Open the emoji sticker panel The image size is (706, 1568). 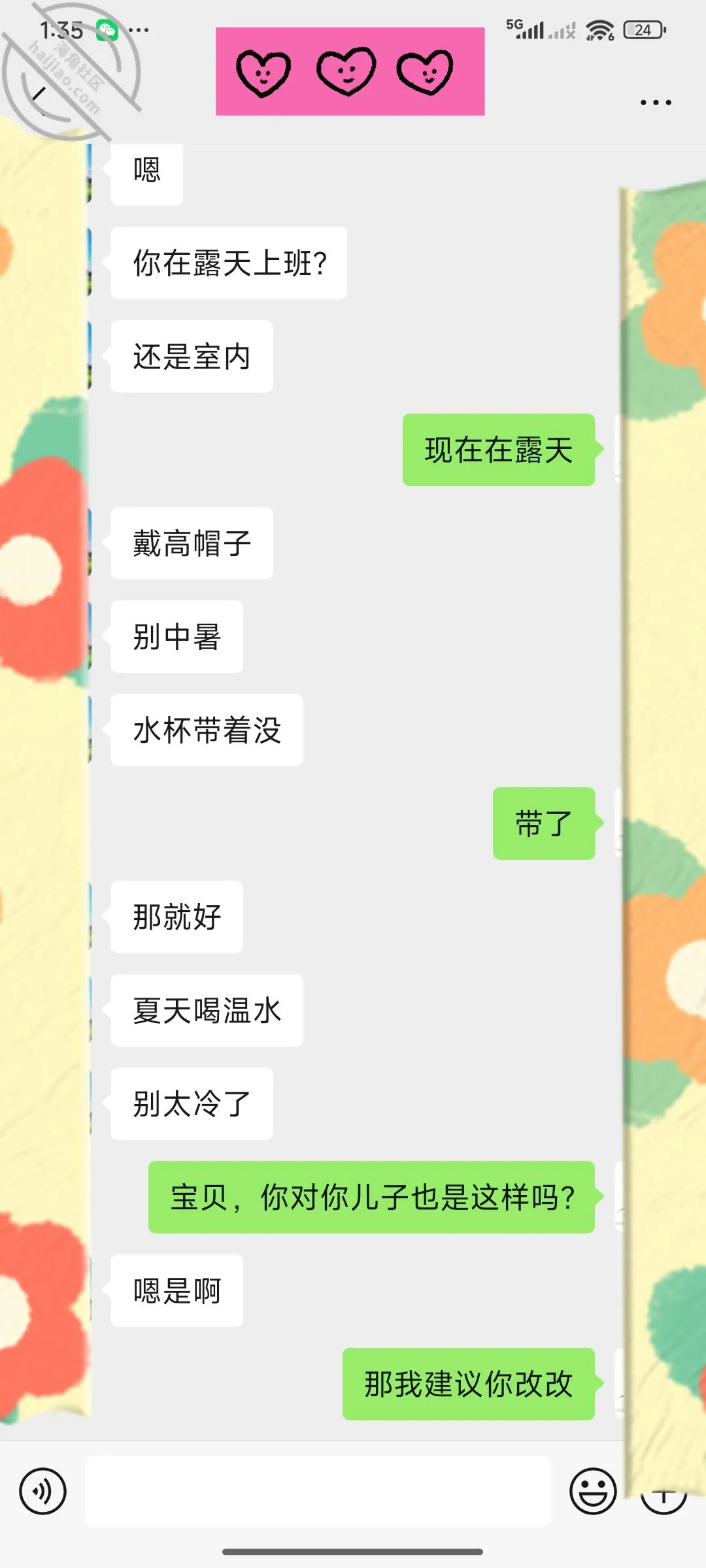coord(593,1492)
